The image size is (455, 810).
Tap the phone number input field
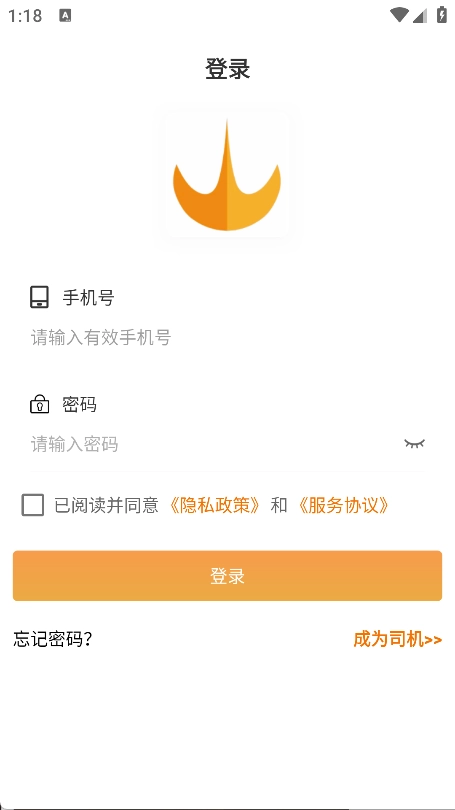(227, 338)
